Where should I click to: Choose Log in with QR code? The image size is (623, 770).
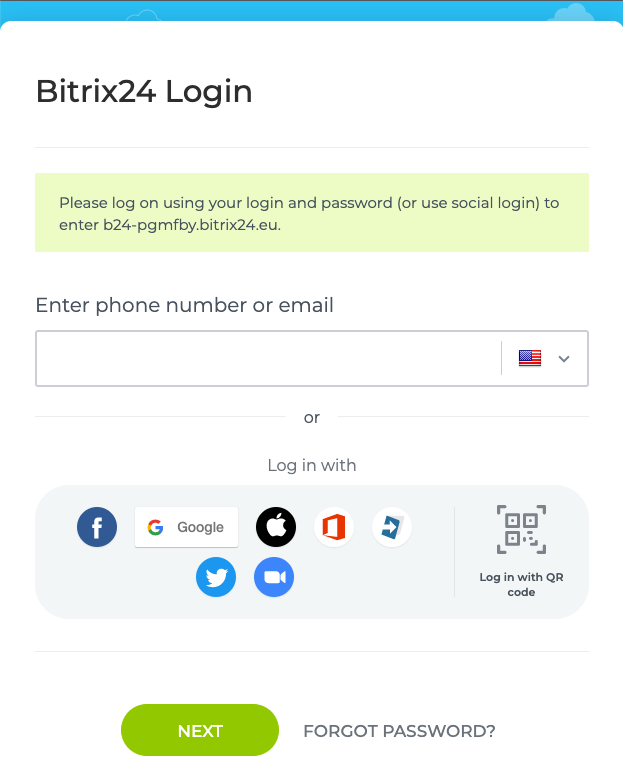pyautogui.click(x=521, y=550)
